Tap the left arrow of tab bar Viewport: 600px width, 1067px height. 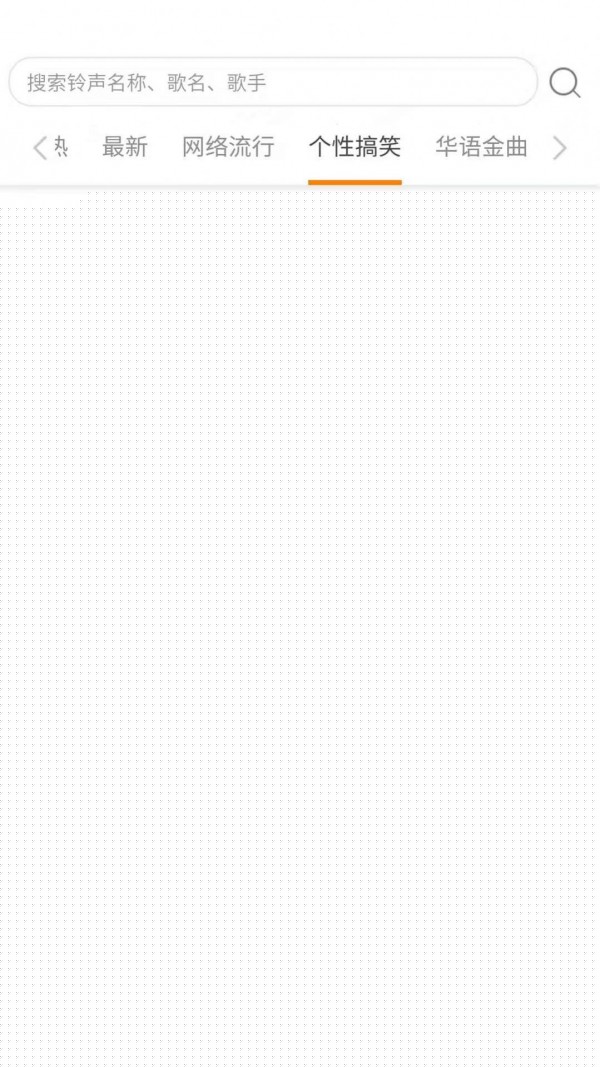point(40,148)
